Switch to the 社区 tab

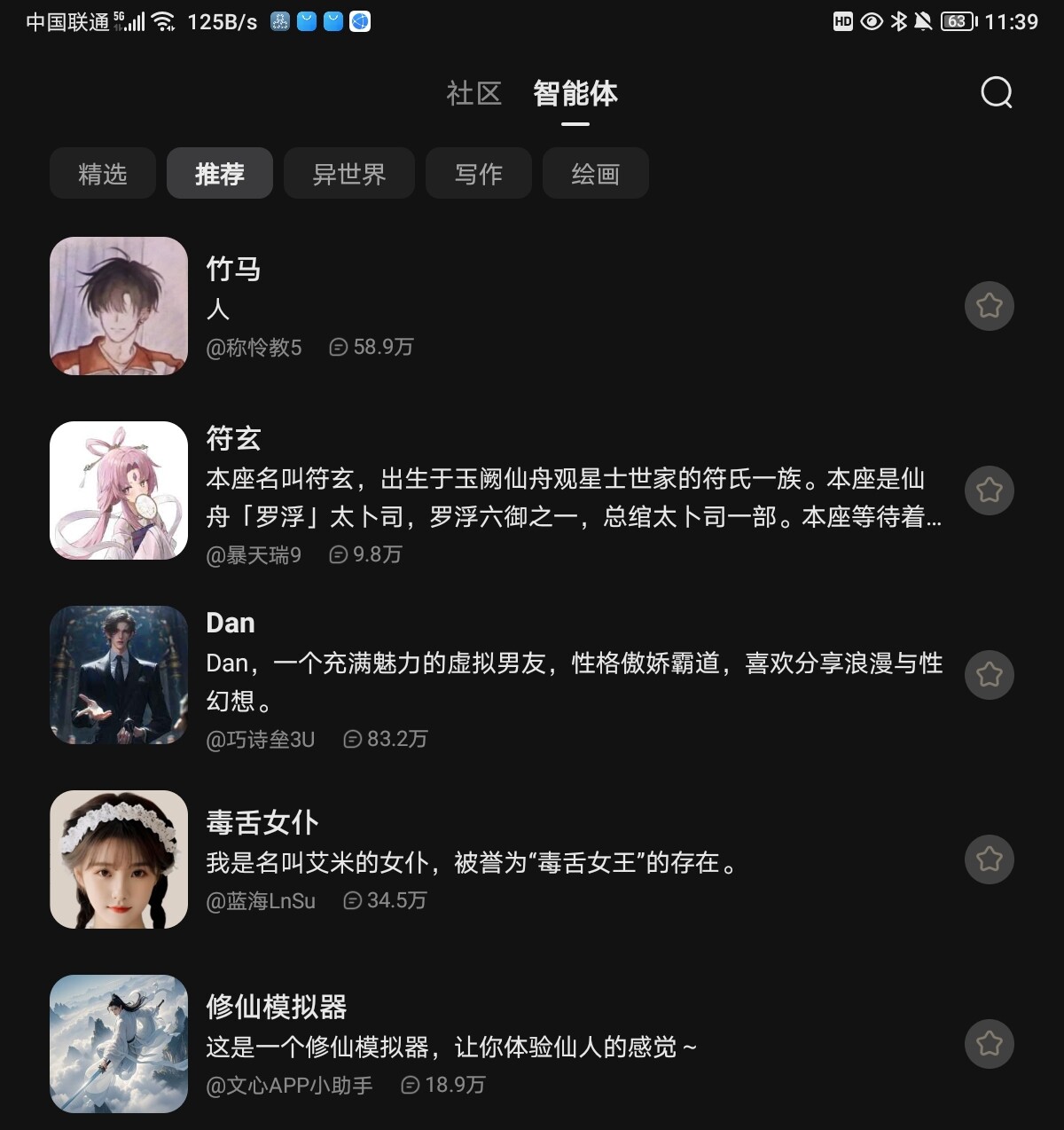coord(474,93)
